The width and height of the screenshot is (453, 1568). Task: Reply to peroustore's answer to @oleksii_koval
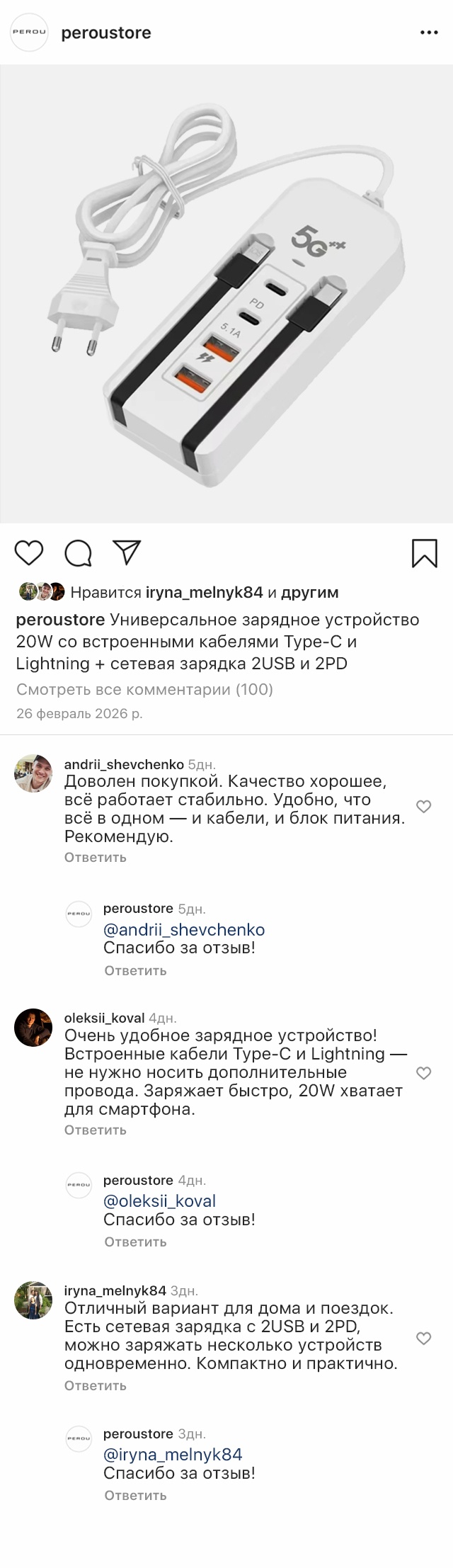point(135,1242)
